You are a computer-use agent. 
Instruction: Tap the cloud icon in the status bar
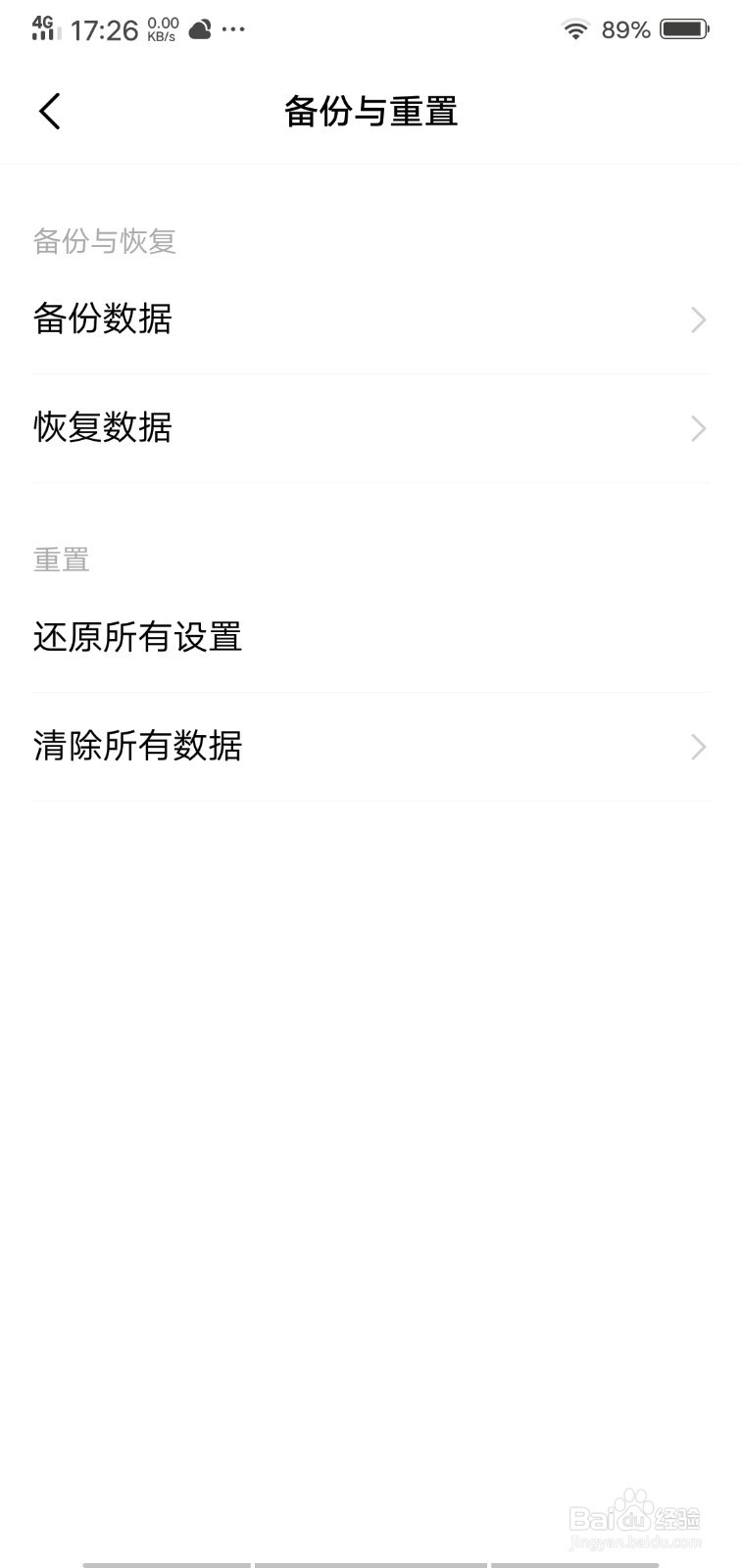click(x=200, y=29)
